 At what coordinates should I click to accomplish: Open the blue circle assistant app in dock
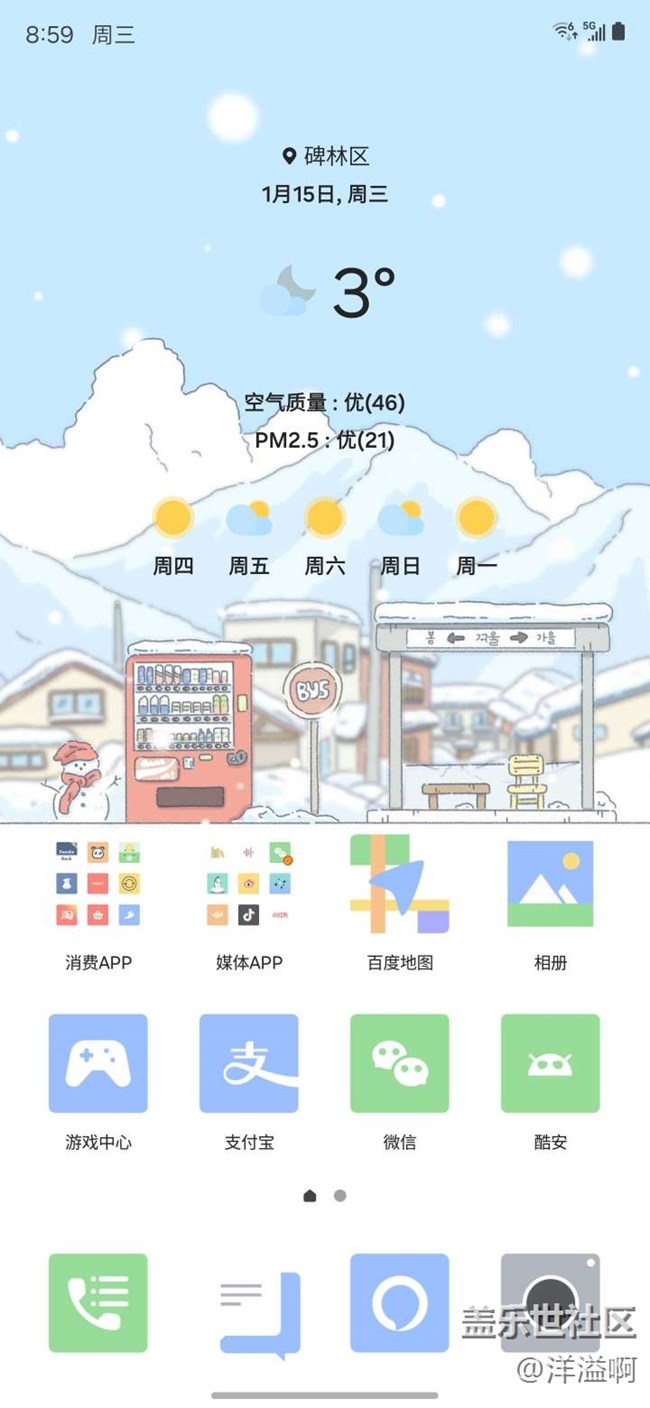click(x=399, y=1303)
